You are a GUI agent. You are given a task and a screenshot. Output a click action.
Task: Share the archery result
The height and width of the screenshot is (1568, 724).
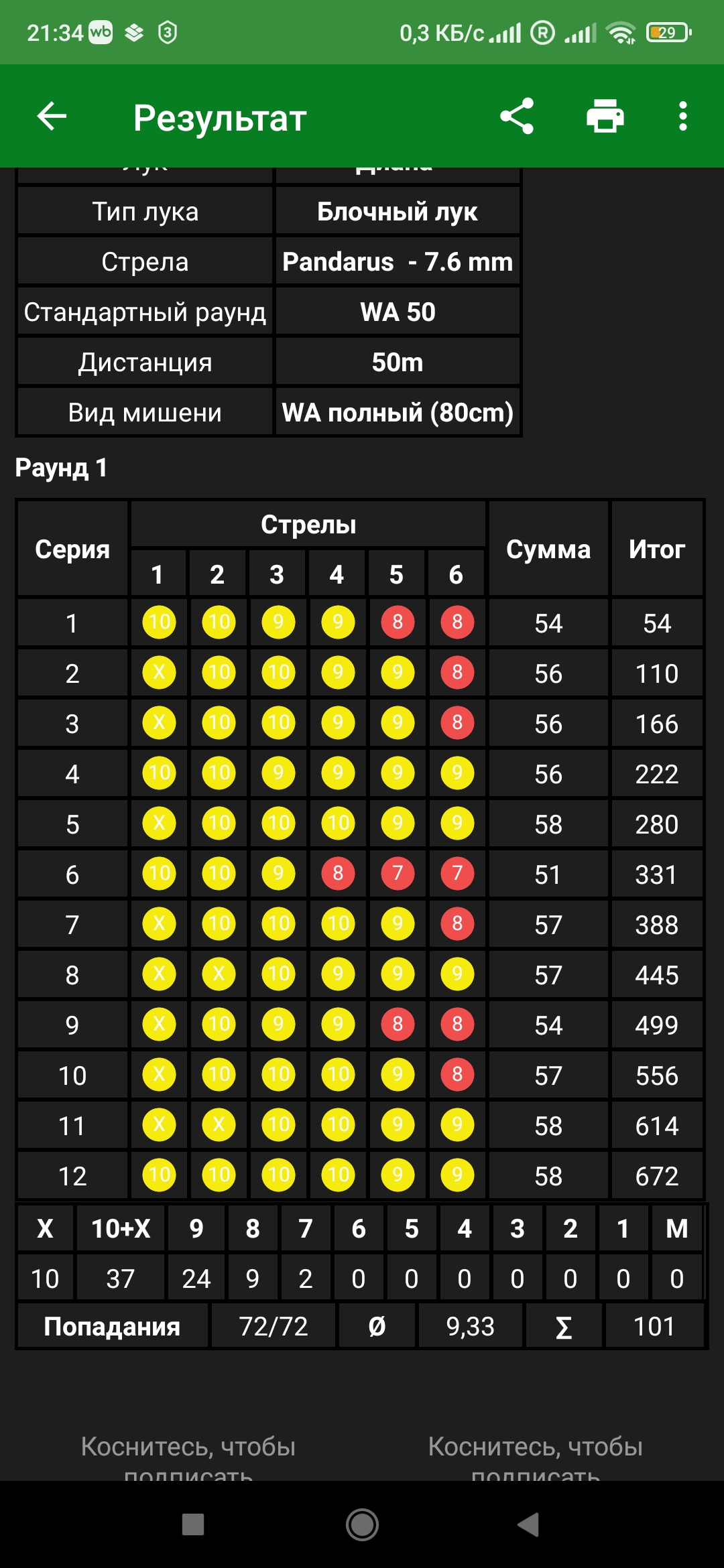(x=517, y=117)
